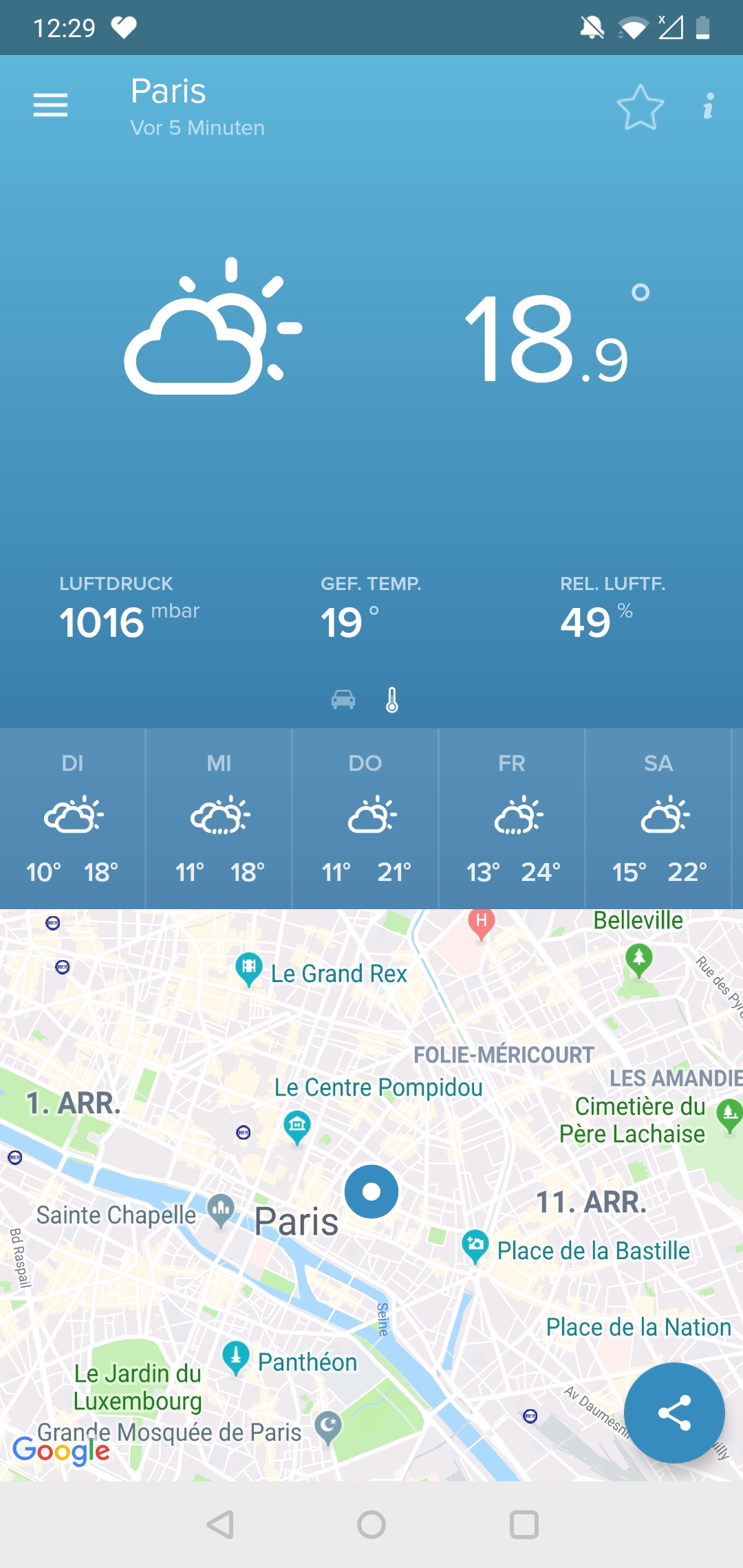Open the hamburger navigation menu
The height and width of the screenshot is (1568, 743).
tap(50, 105)
